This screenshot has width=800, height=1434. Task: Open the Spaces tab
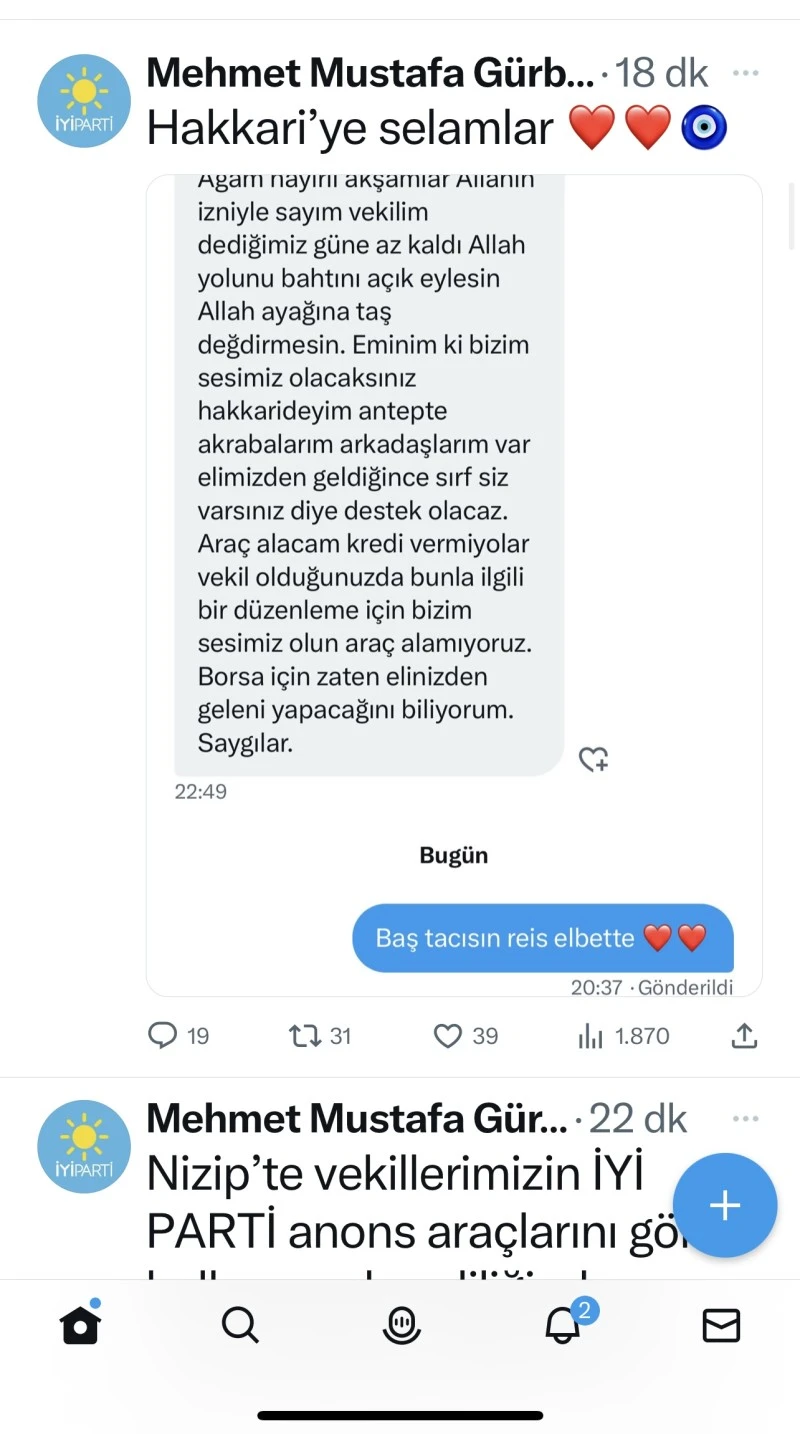point(401,1325)
